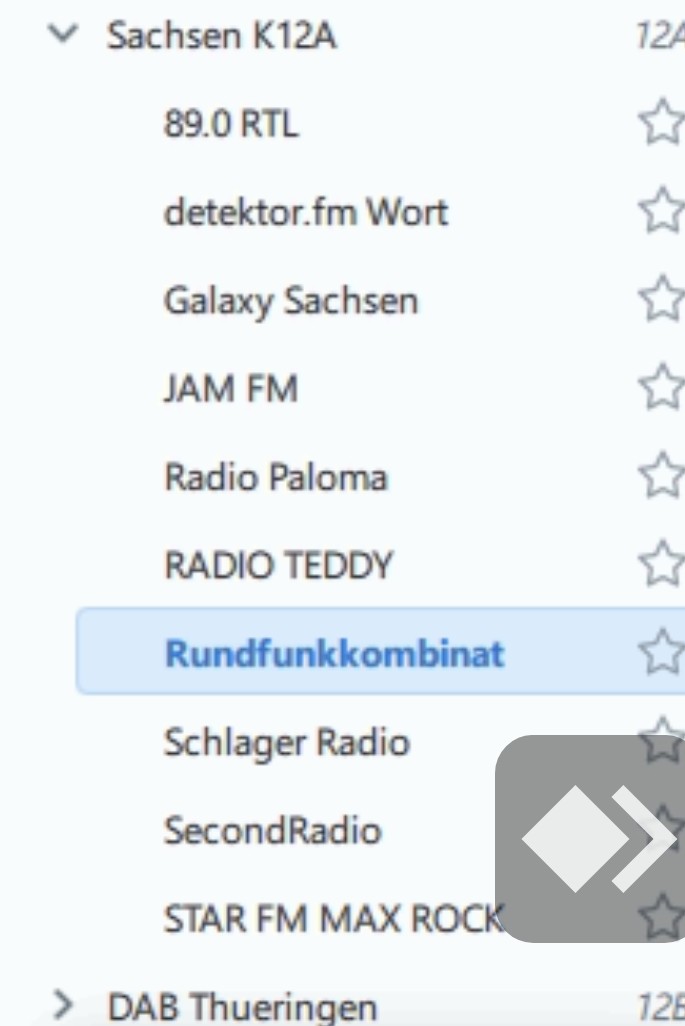Collapse the Sachsen K12A group
The width and height of the screenshot is (685, 1026).
(x=65, y=36)
